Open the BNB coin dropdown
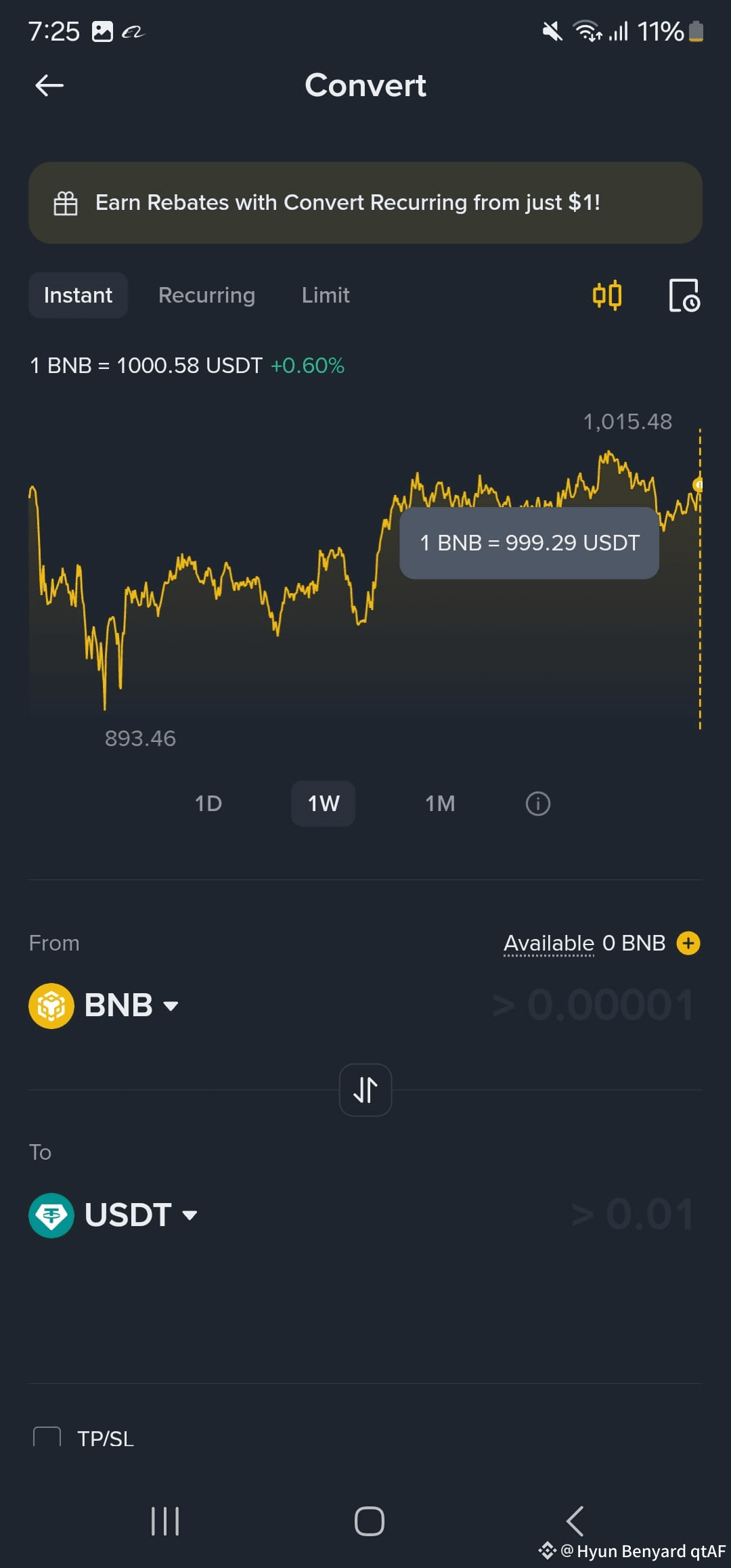The image size is (731, 1568). [104, 1005]
